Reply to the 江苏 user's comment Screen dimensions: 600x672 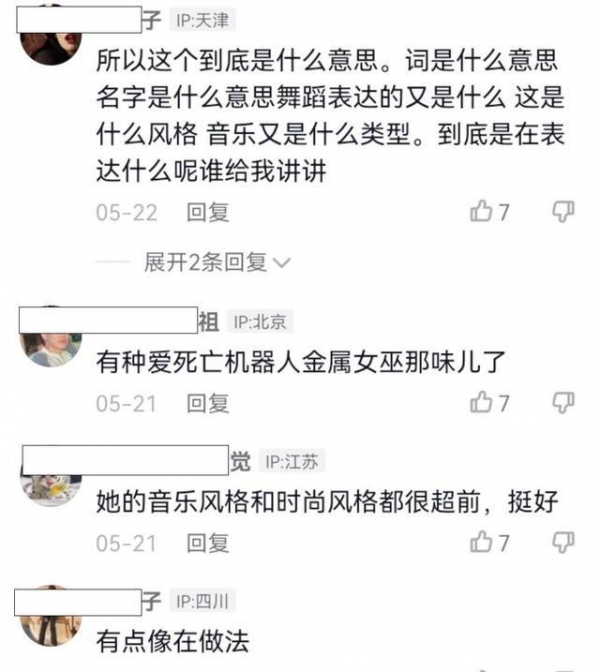pos(208,543)
